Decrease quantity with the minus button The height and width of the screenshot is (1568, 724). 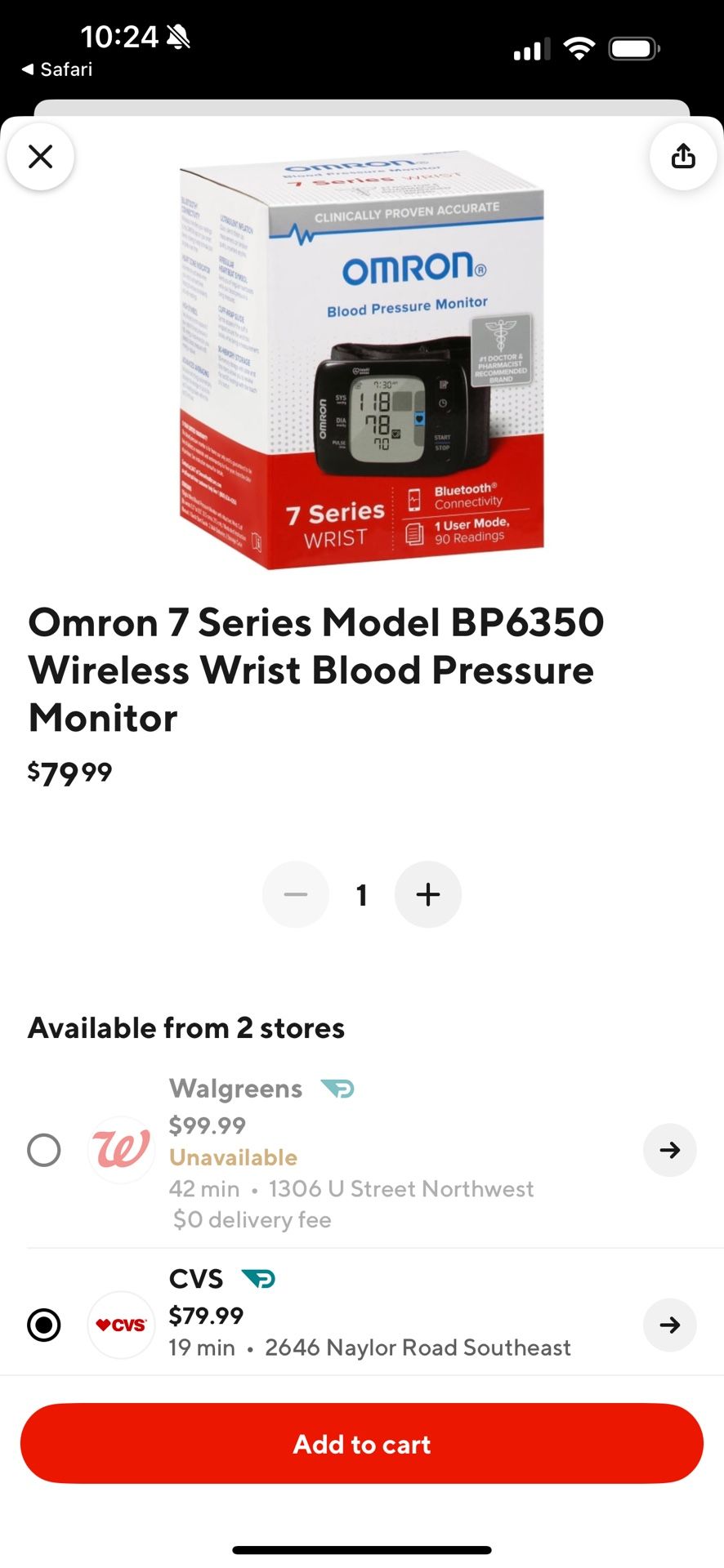[x=295, y=894]
